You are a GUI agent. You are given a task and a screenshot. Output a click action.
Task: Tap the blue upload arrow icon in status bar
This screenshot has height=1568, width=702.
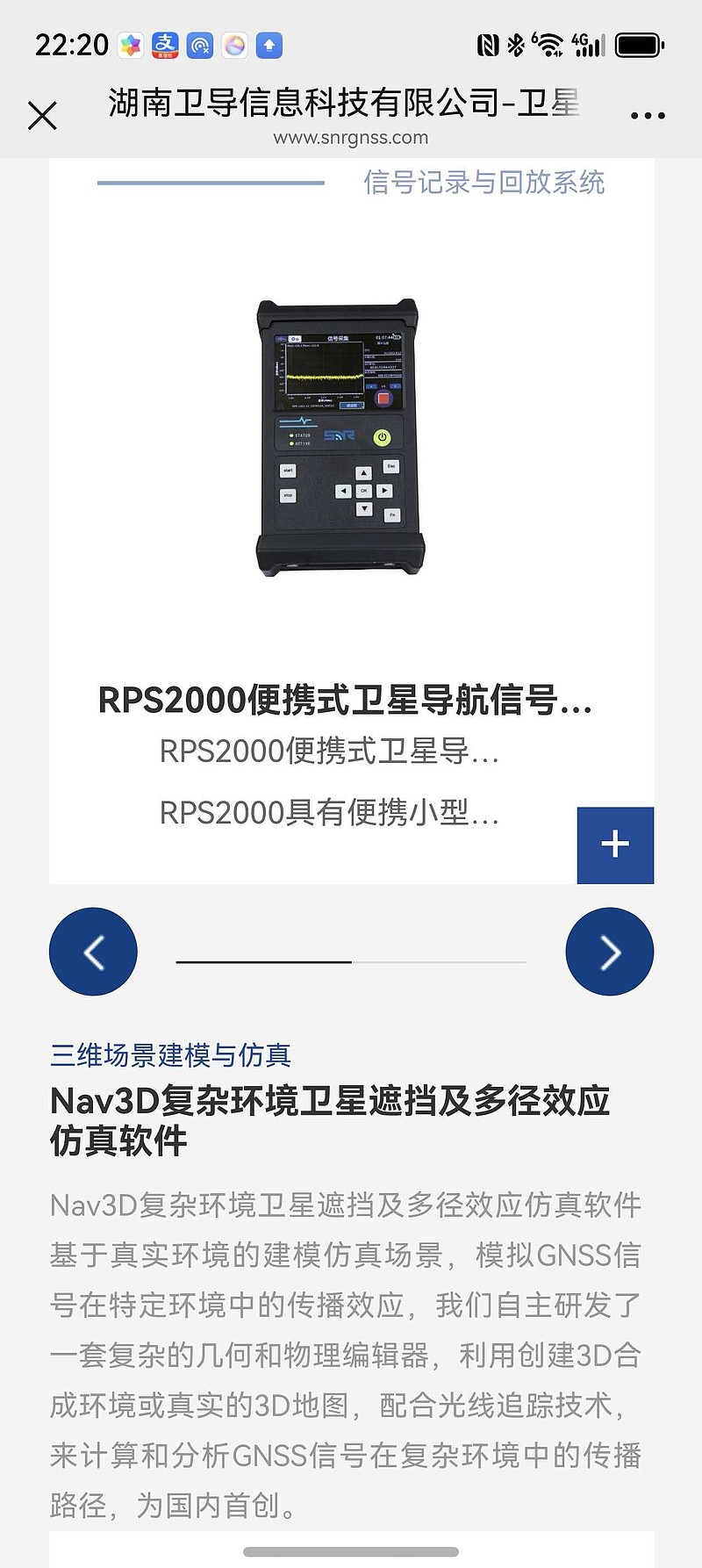coord(268,44)
